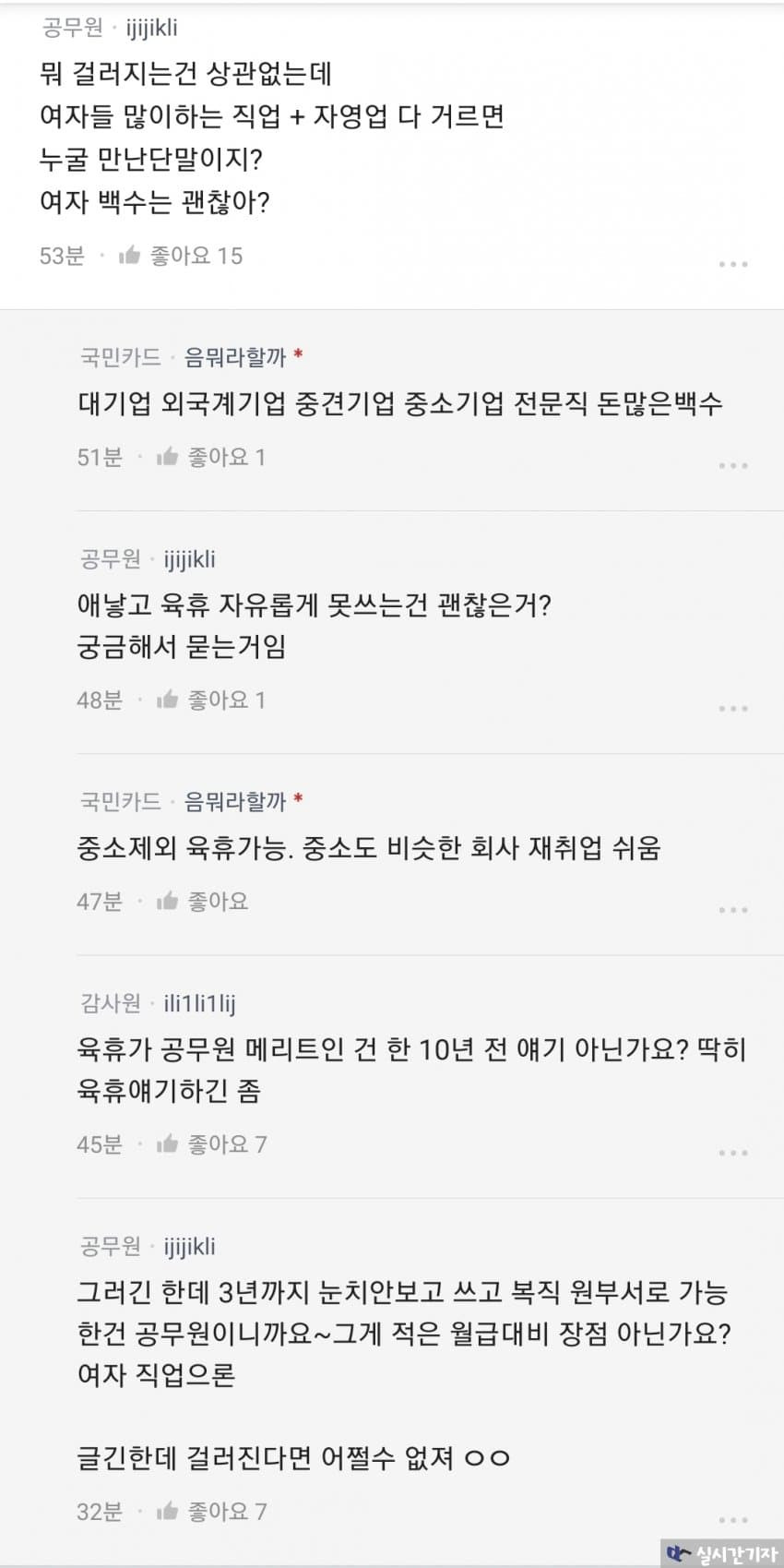This screenshot has height=1568, width=784.
Task: Open options on the 45분 reply
Action: [x=732, y=1152]
